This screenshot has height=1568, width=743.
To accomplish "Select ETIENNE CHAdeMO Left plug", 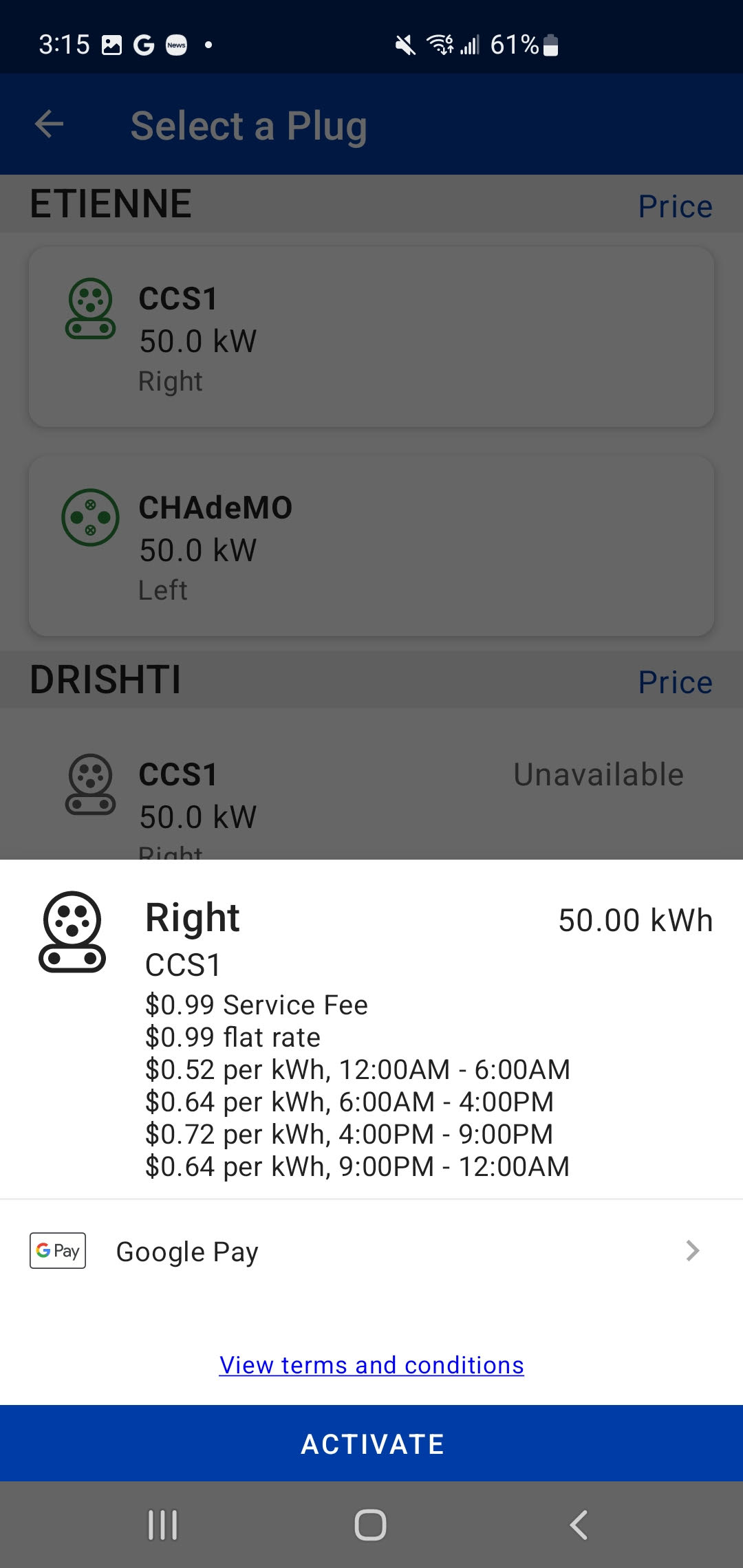I will tap(371, 546).
